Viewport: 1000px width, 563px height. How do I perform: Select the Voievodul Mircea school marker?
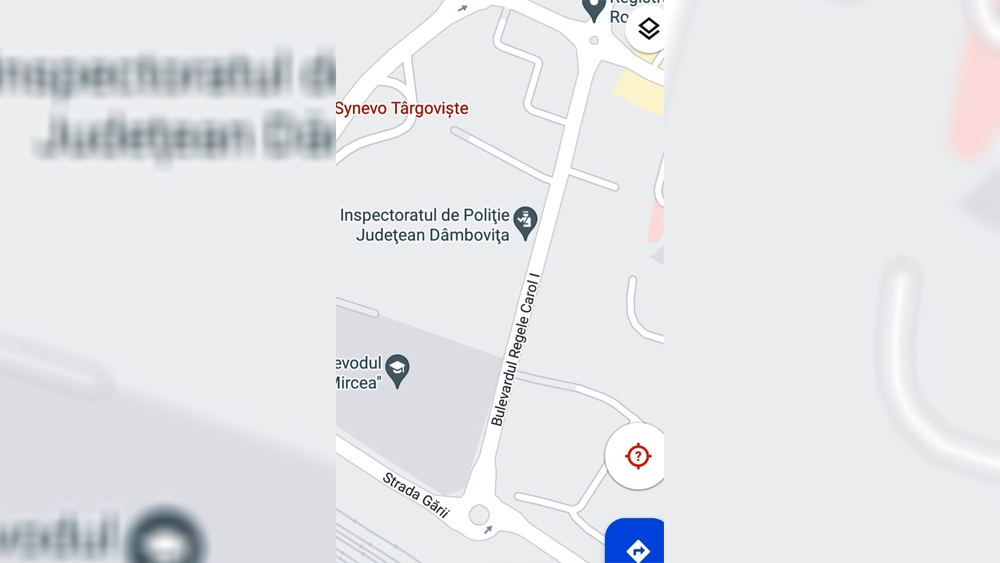tap(397, 370)
